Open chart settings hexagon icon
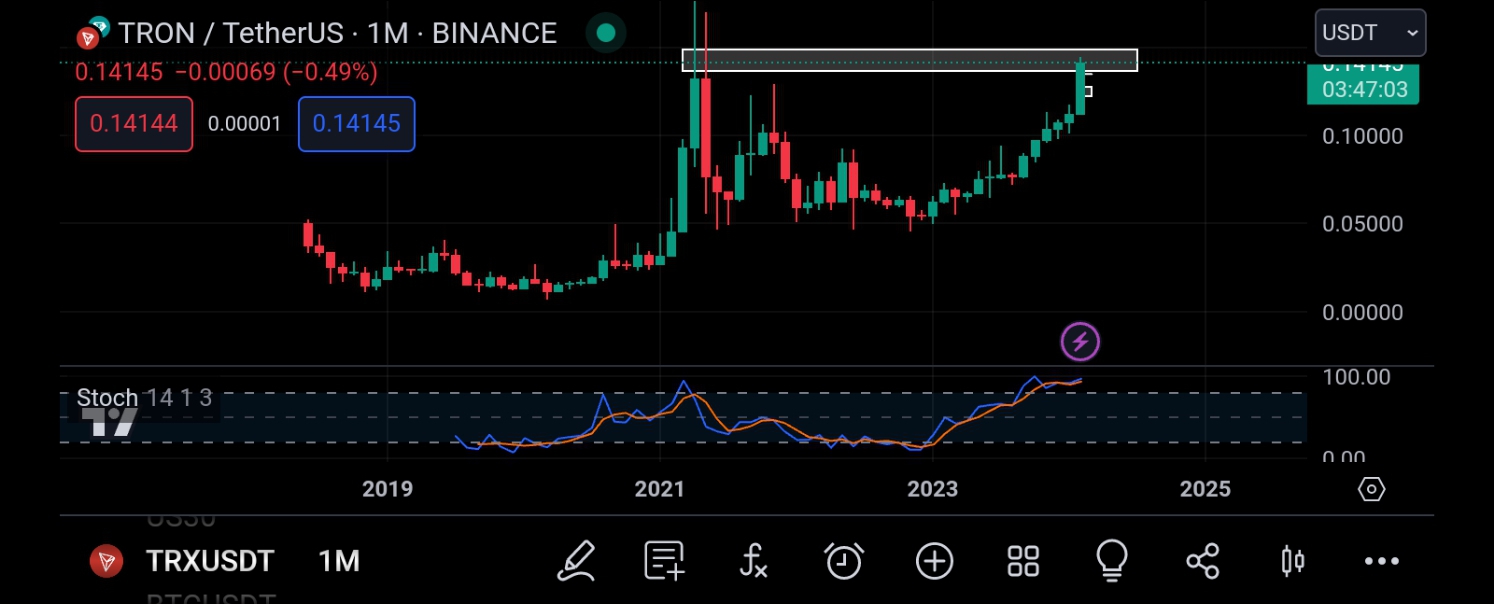 [x=1371, y=489]
